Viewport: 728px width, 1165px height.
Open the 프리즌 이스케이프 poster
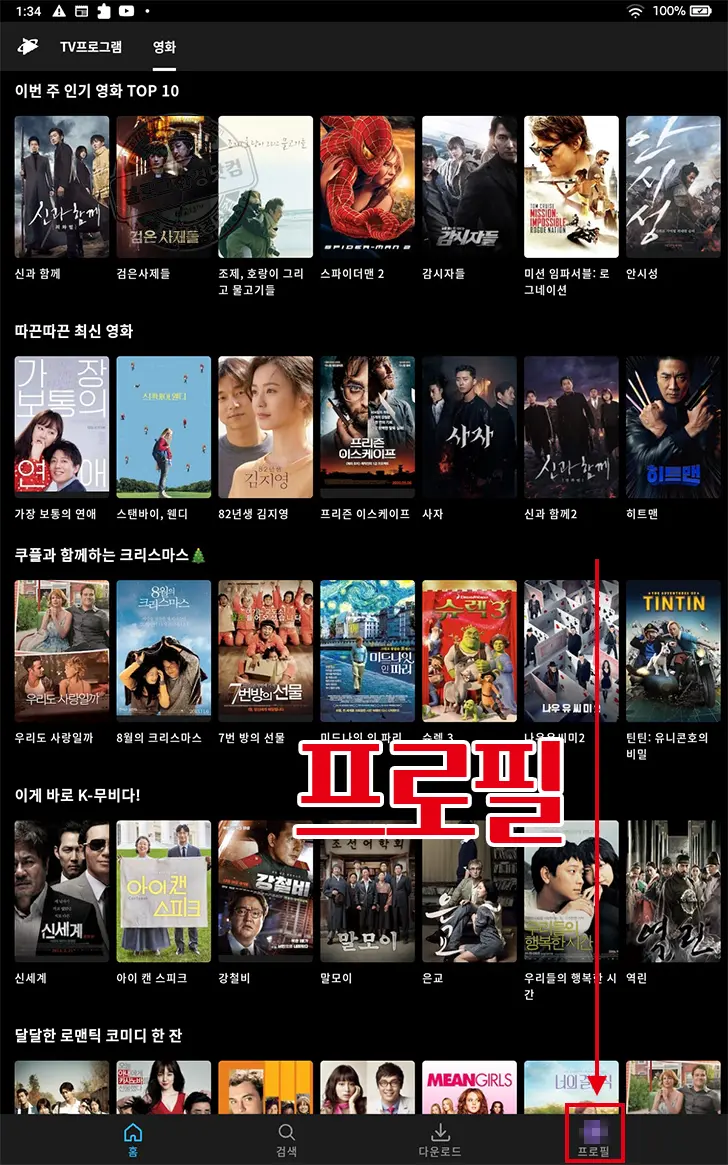click(x=367, y=426)
